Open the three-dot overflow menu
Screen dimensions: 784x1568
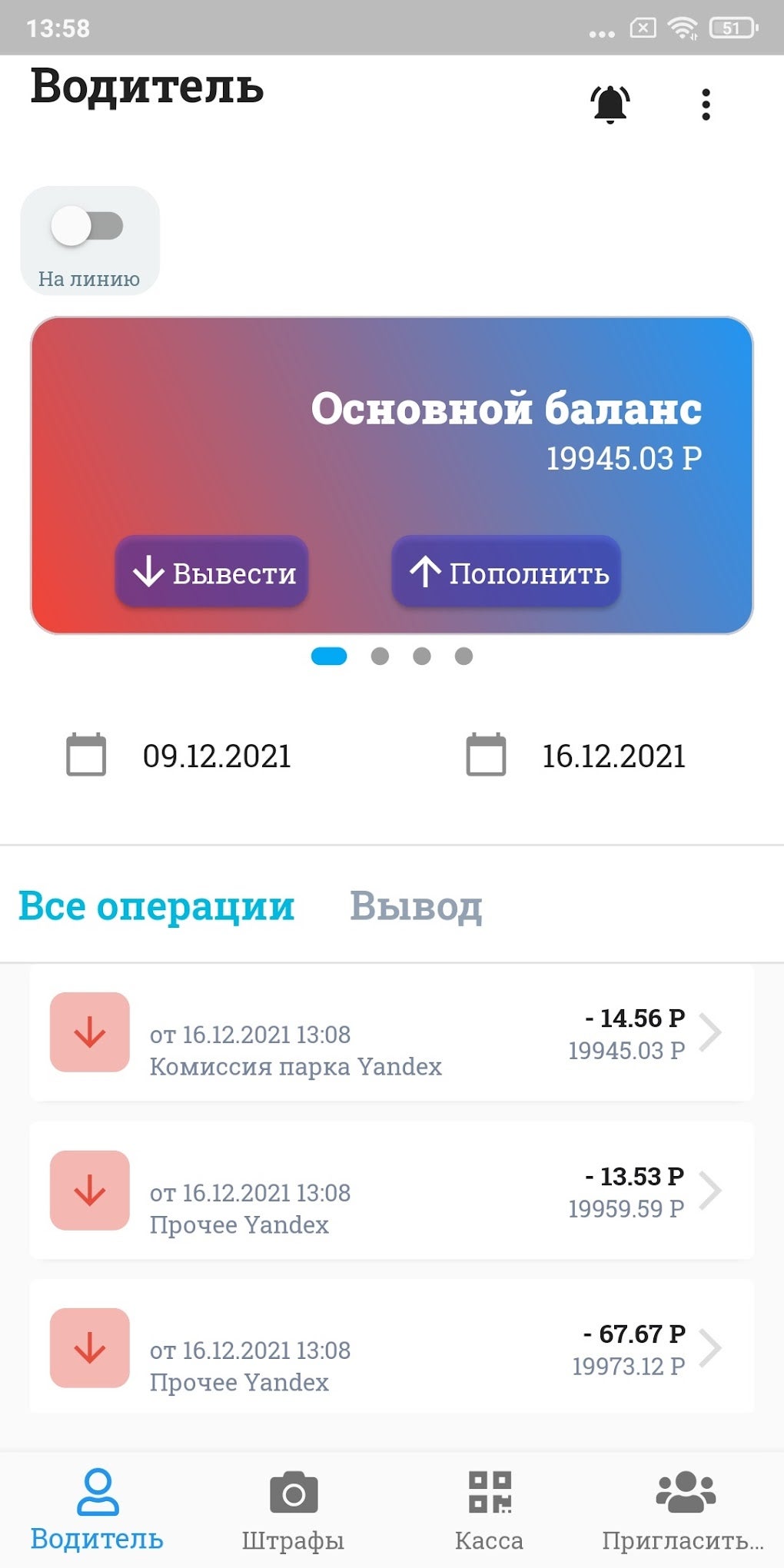point(706,105)
